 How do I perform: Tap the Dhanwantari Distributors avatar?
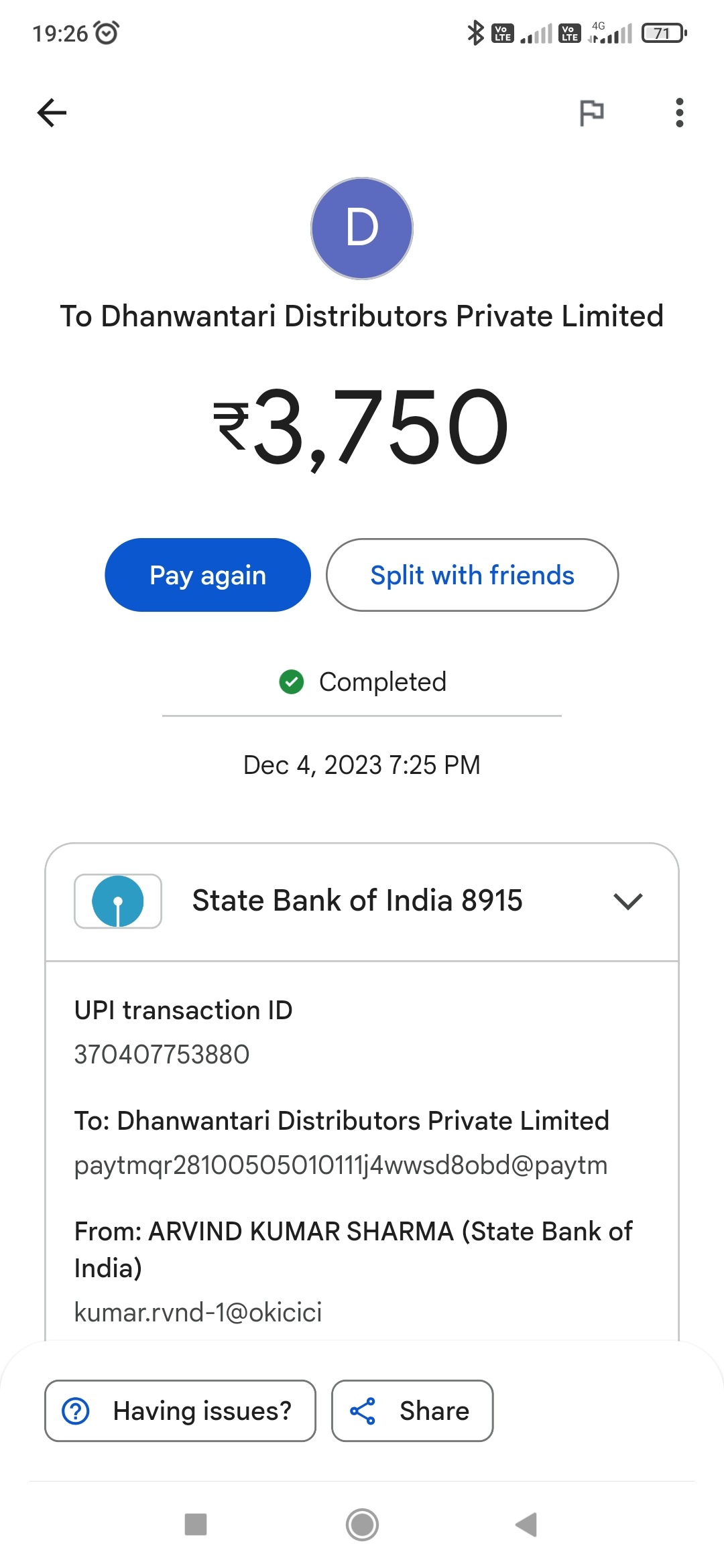[362, 228]
